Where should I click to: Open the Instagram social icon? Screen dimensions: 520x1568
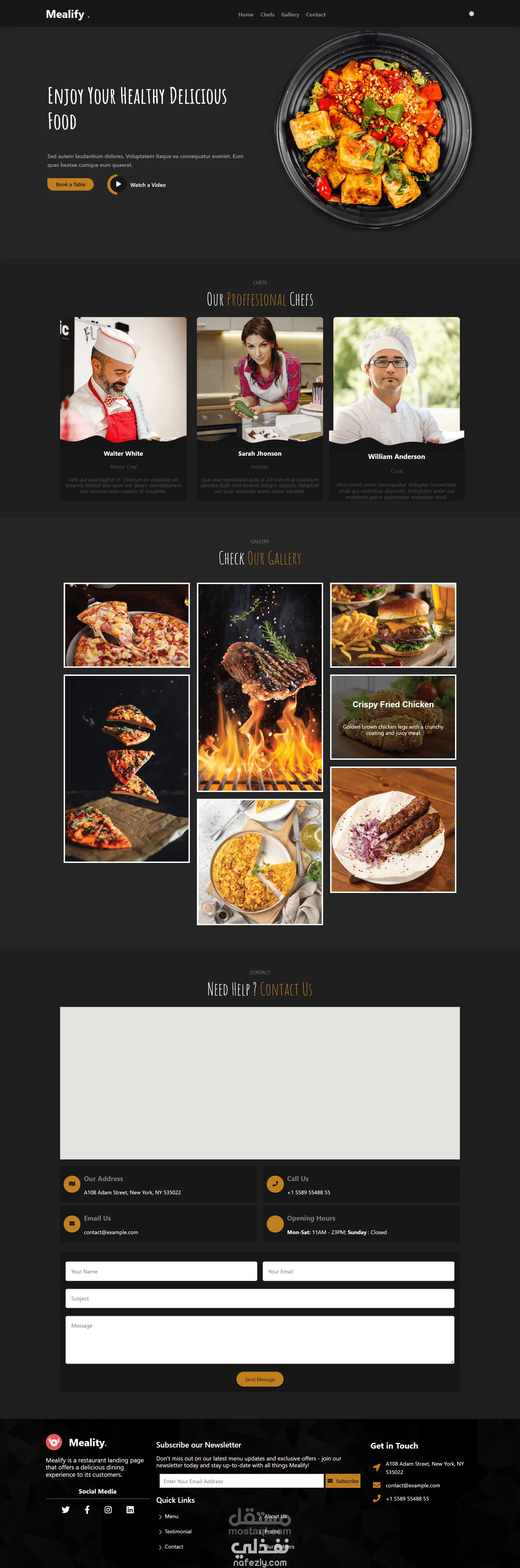(x=108, y=1510)
